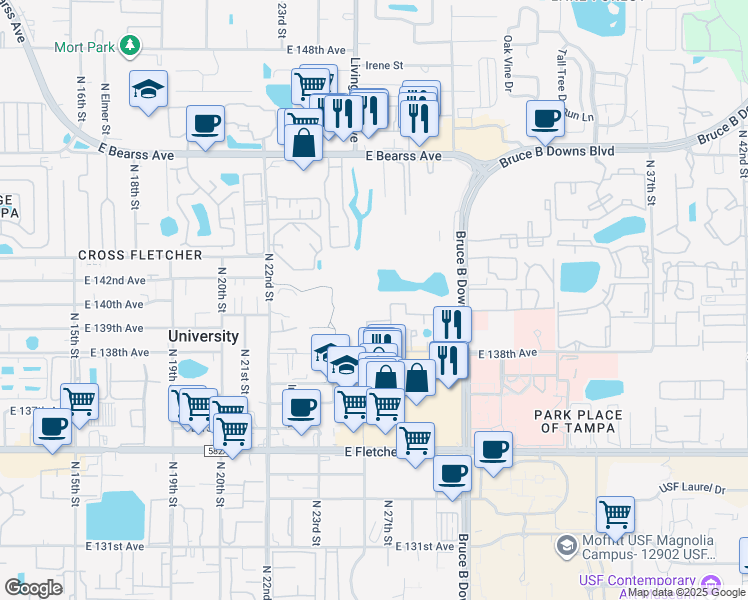Open the coffee cup marker near N 18th St
Image resolution: width=748 pixels, height=600 pixels.
(205, 124)
